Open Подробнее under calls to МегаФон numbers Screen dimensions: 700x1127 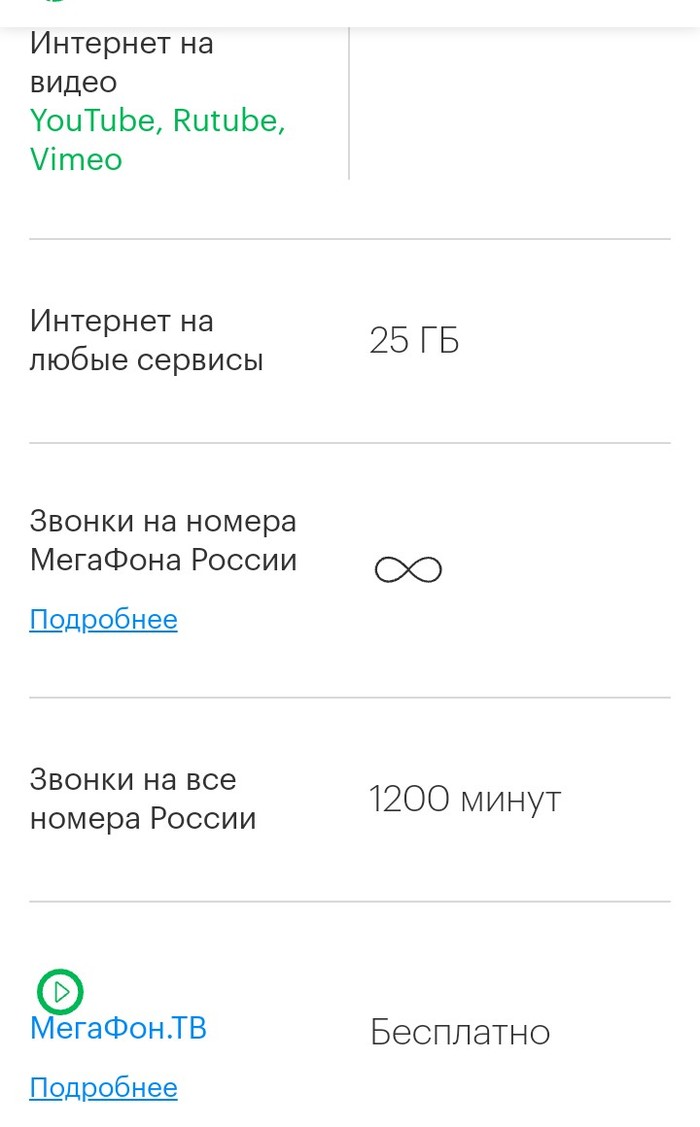103,620
